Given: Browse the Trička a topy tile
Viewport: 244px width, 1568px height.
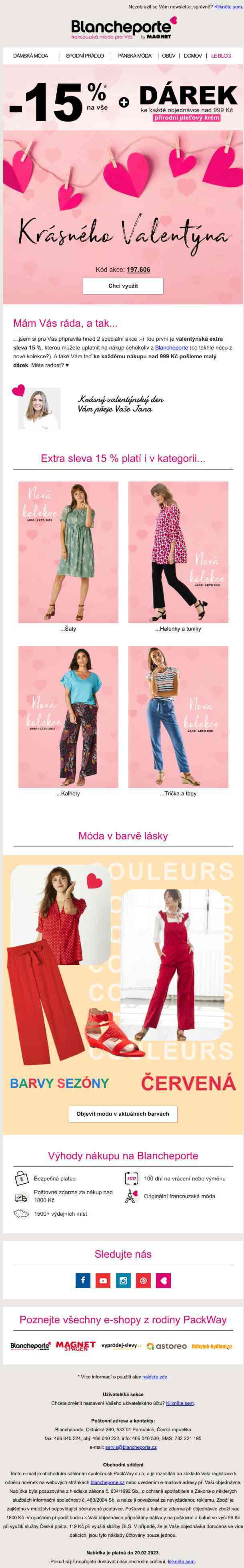Looking at the screenshot, I should click(x=178, y=717).
